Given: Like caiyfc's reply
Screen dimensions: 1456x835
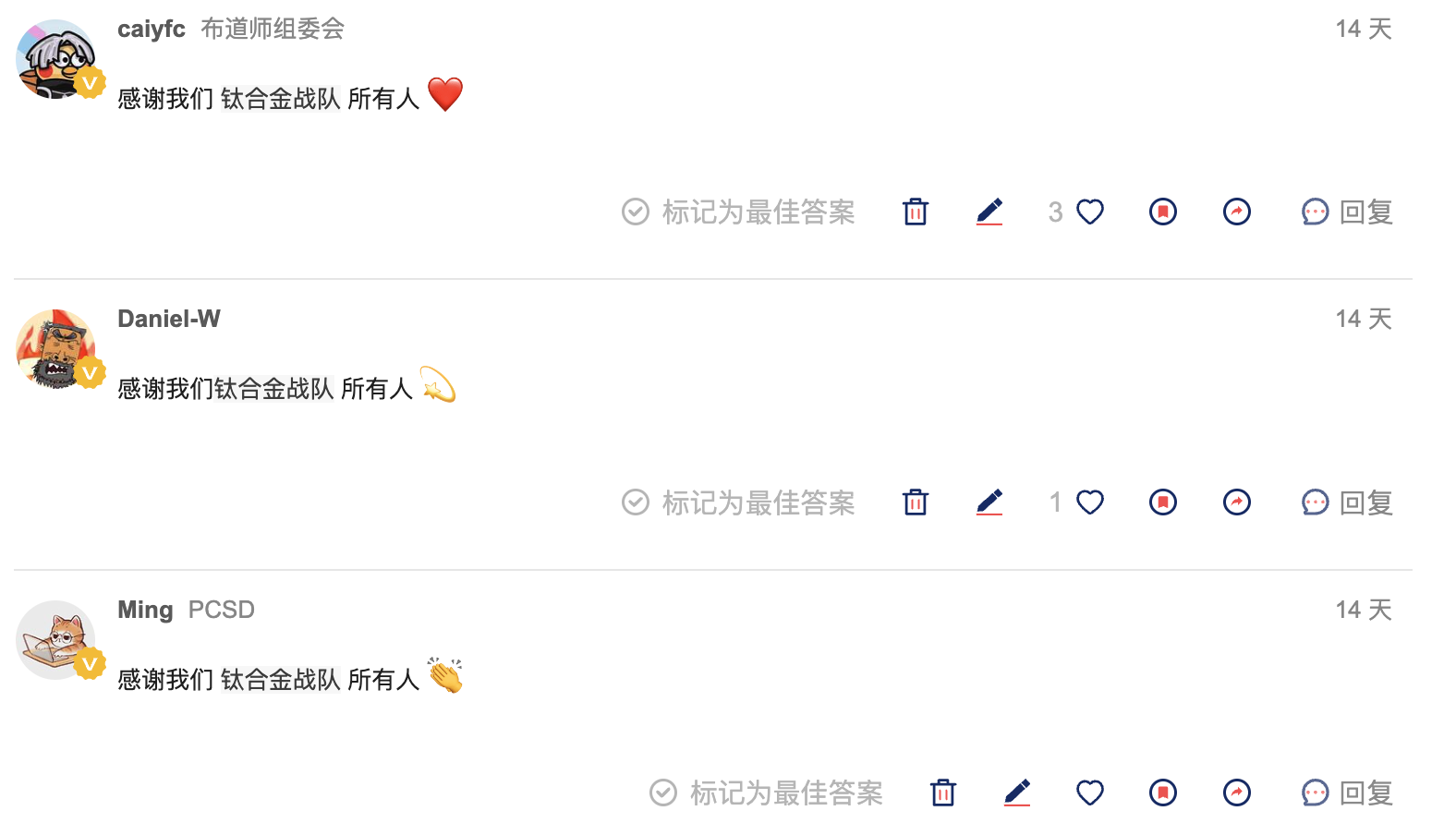Looking at the screenshot, I should 1090,212.
